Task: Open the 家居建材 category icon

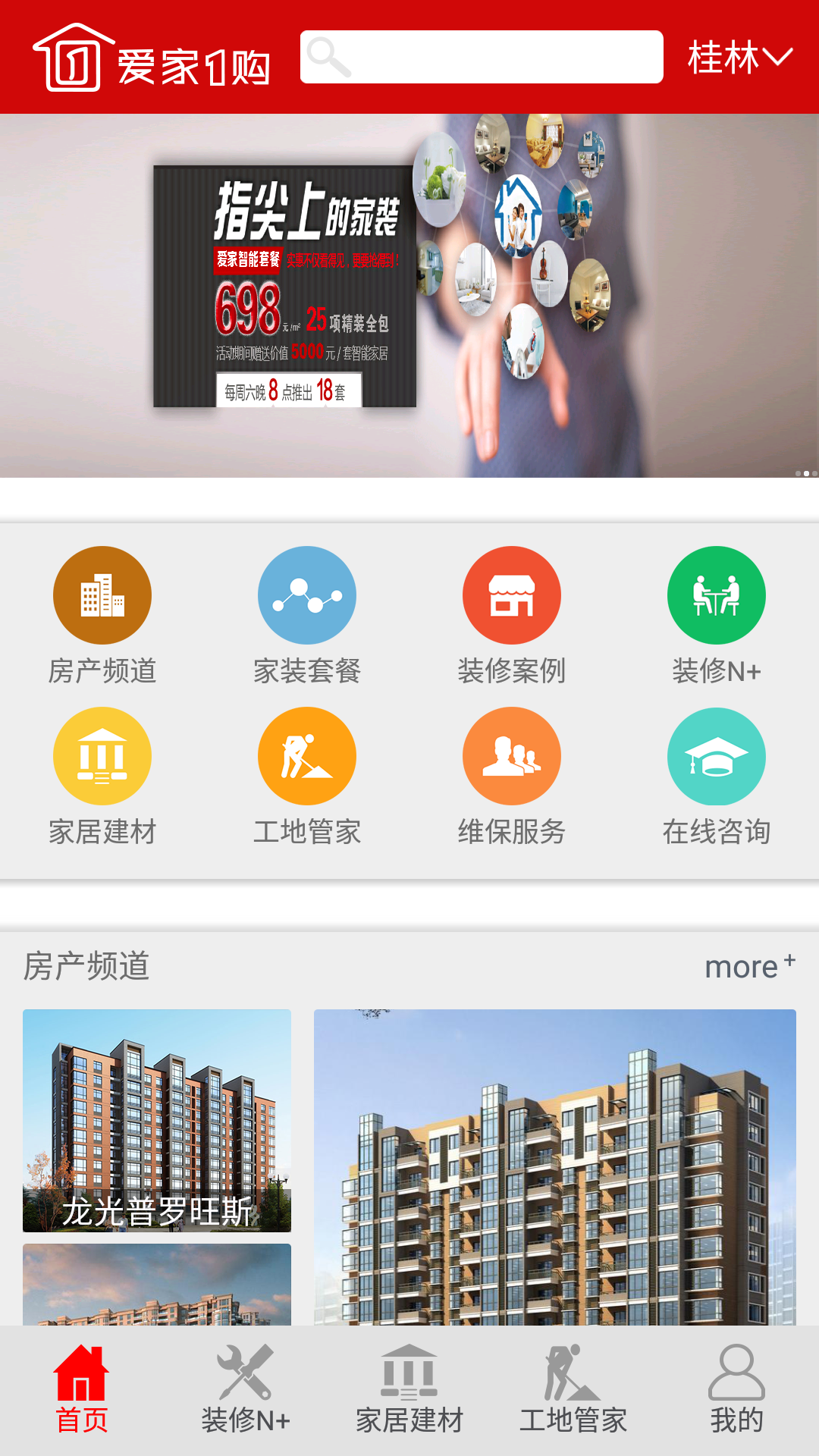Action: point(102,757)
